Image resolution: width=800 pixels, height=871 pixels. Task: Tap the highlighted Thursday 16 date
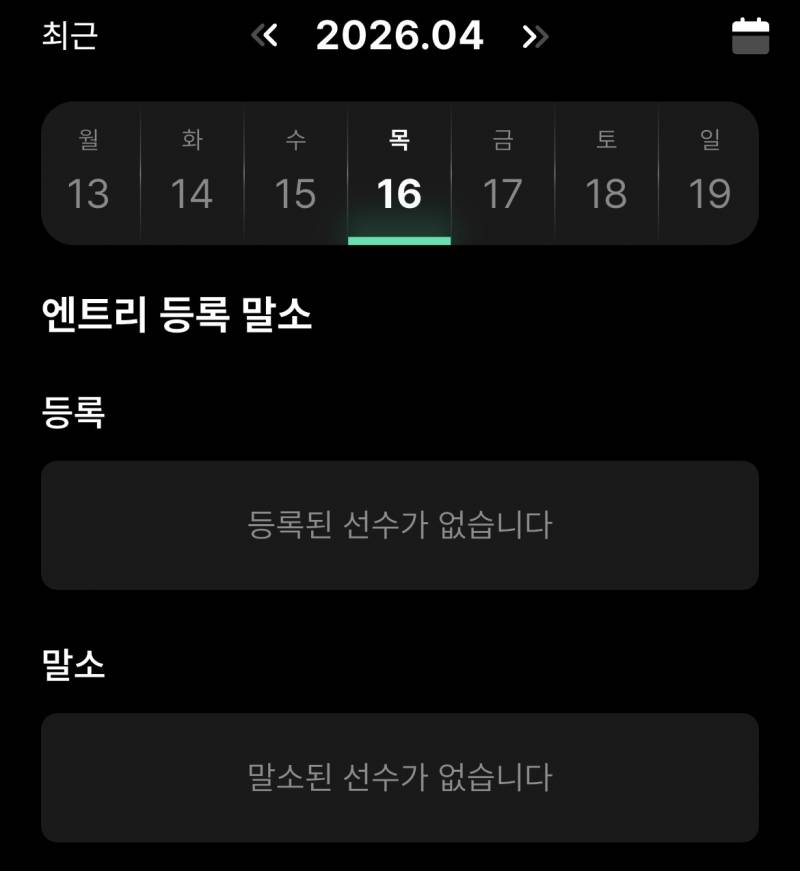coord(400,195)
